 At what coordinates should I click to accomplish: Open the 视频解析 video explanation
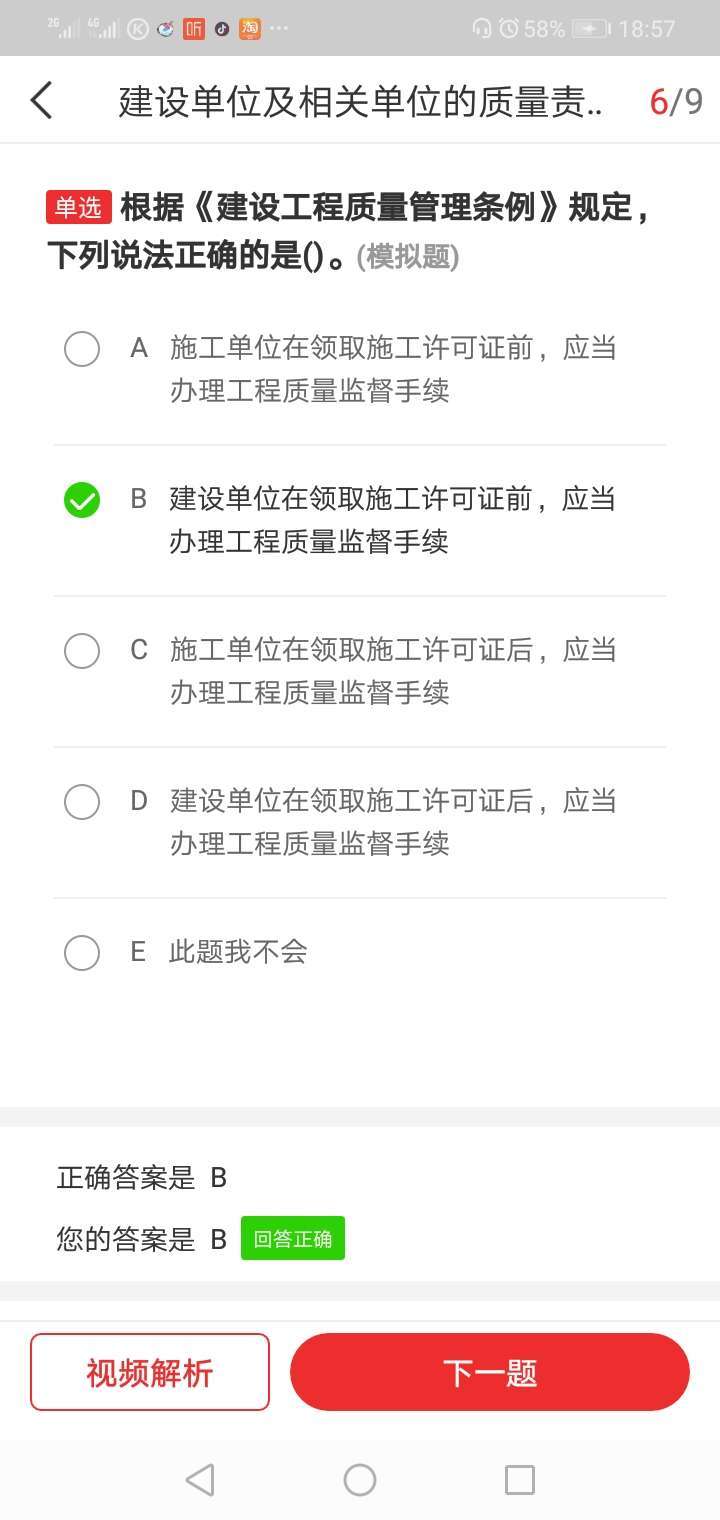point(150,1372)
